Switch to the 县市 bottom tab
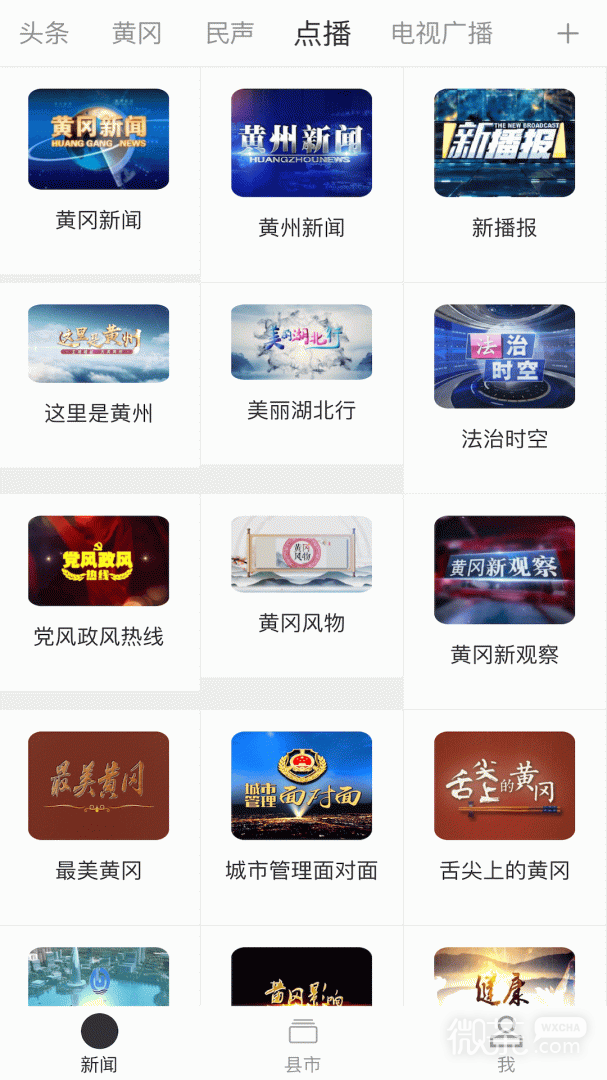Screen dimensions: 607x1080 pyautogui.click(x=303, y=1042)
